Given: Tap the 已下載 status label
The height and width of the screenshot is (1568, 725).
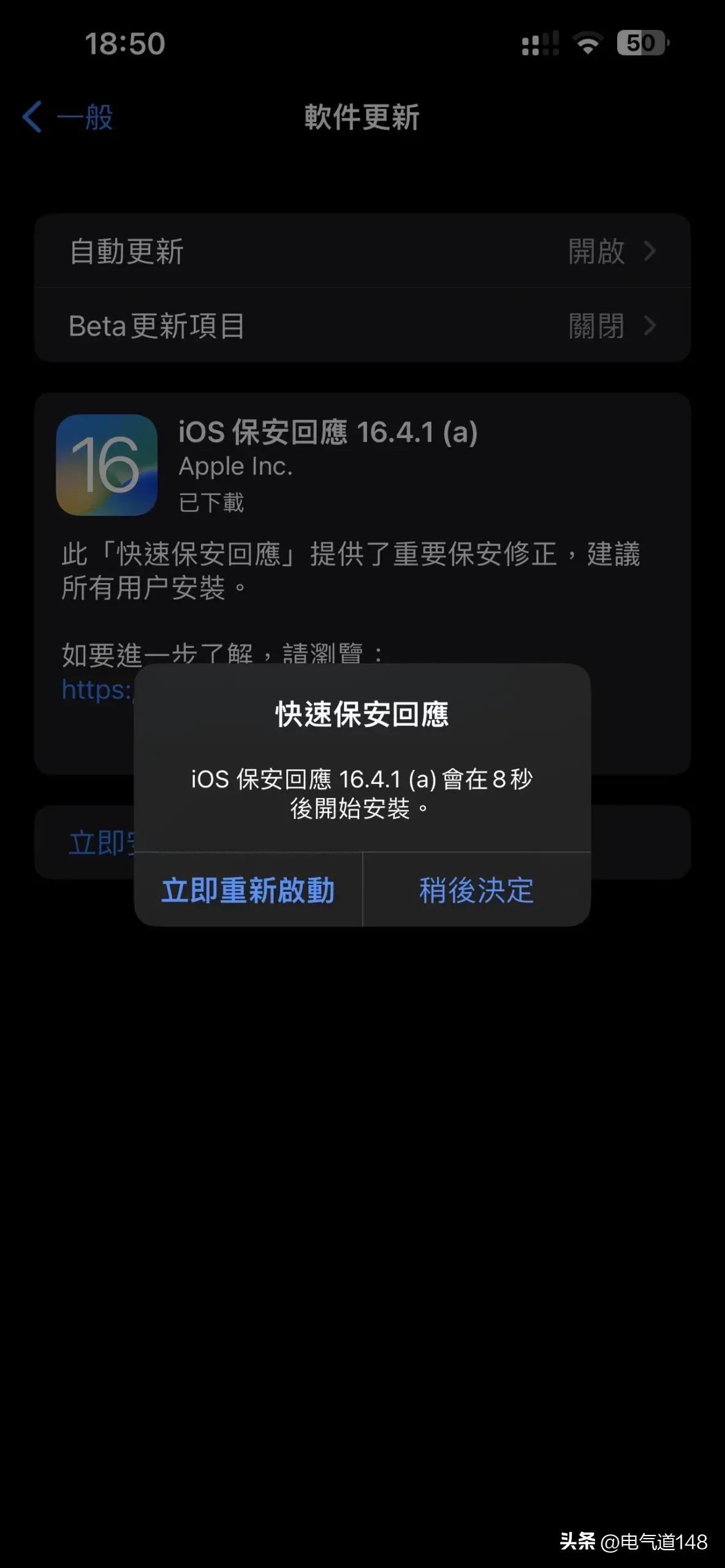Looking at the screenshot, I should 211,502.
